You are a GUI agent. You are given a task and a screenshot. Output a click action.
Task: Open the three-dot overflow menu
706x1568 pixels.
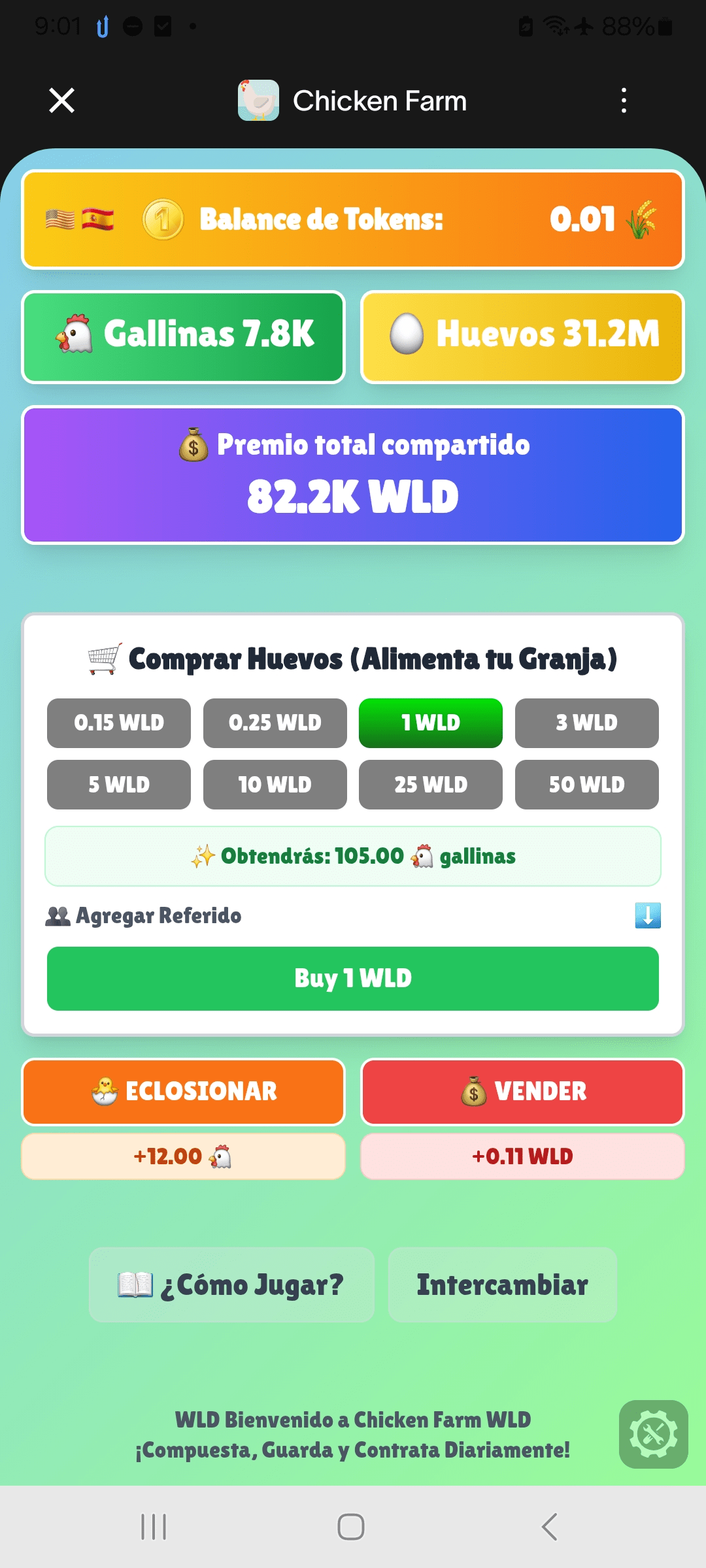point(624,101)
